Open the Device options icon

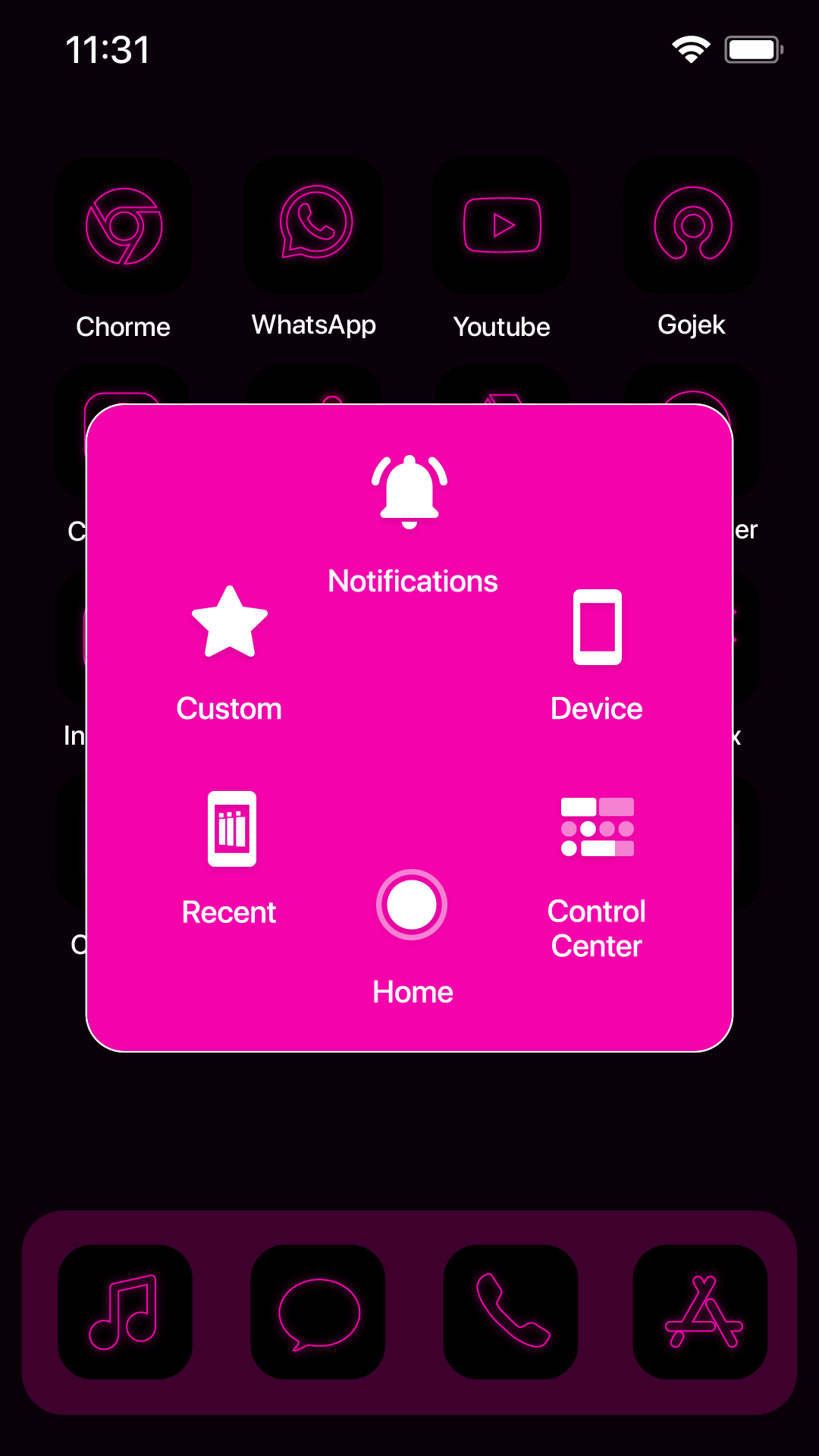[x=597, y=623]
